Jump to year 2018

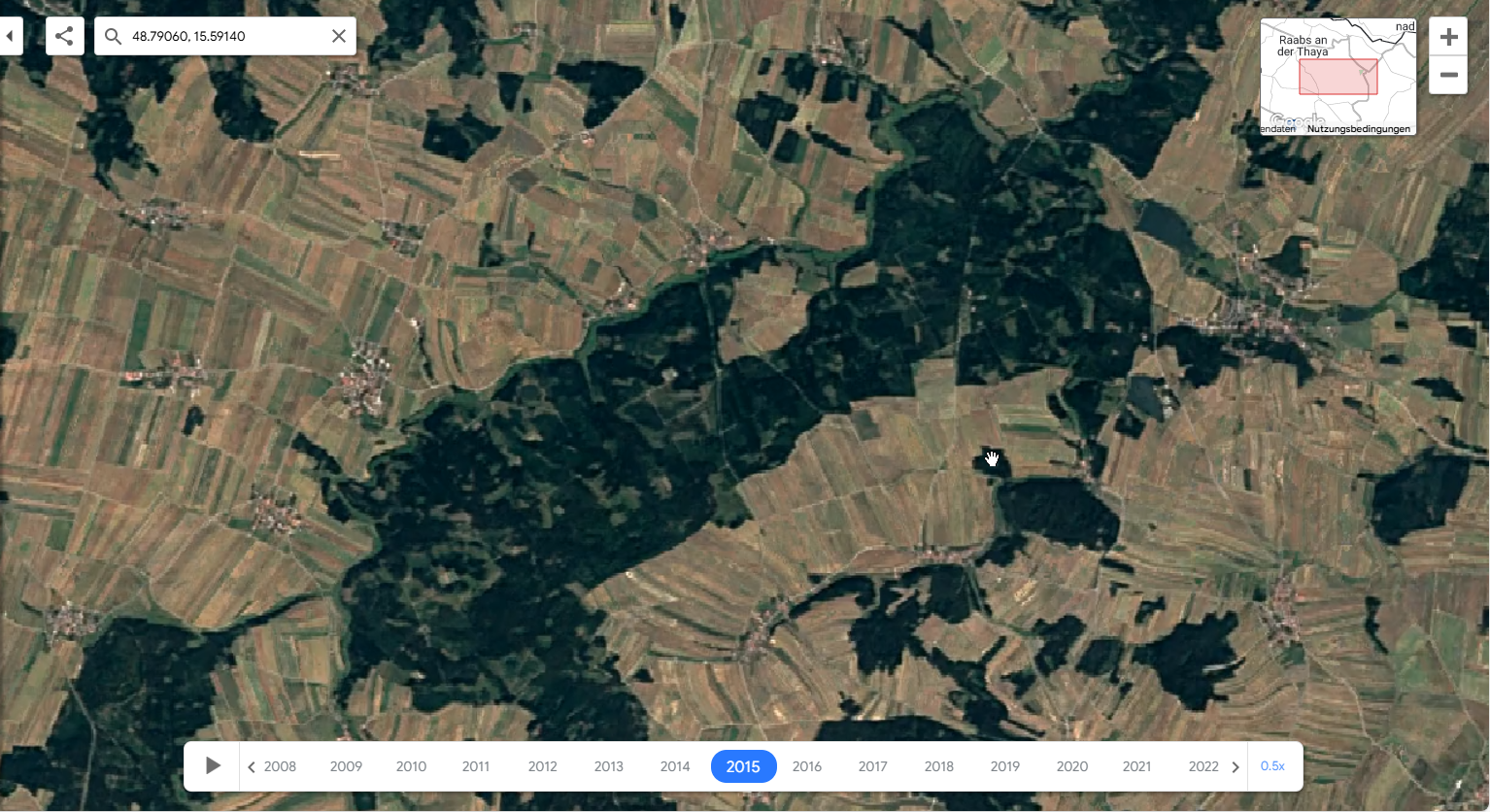[939, 766]
